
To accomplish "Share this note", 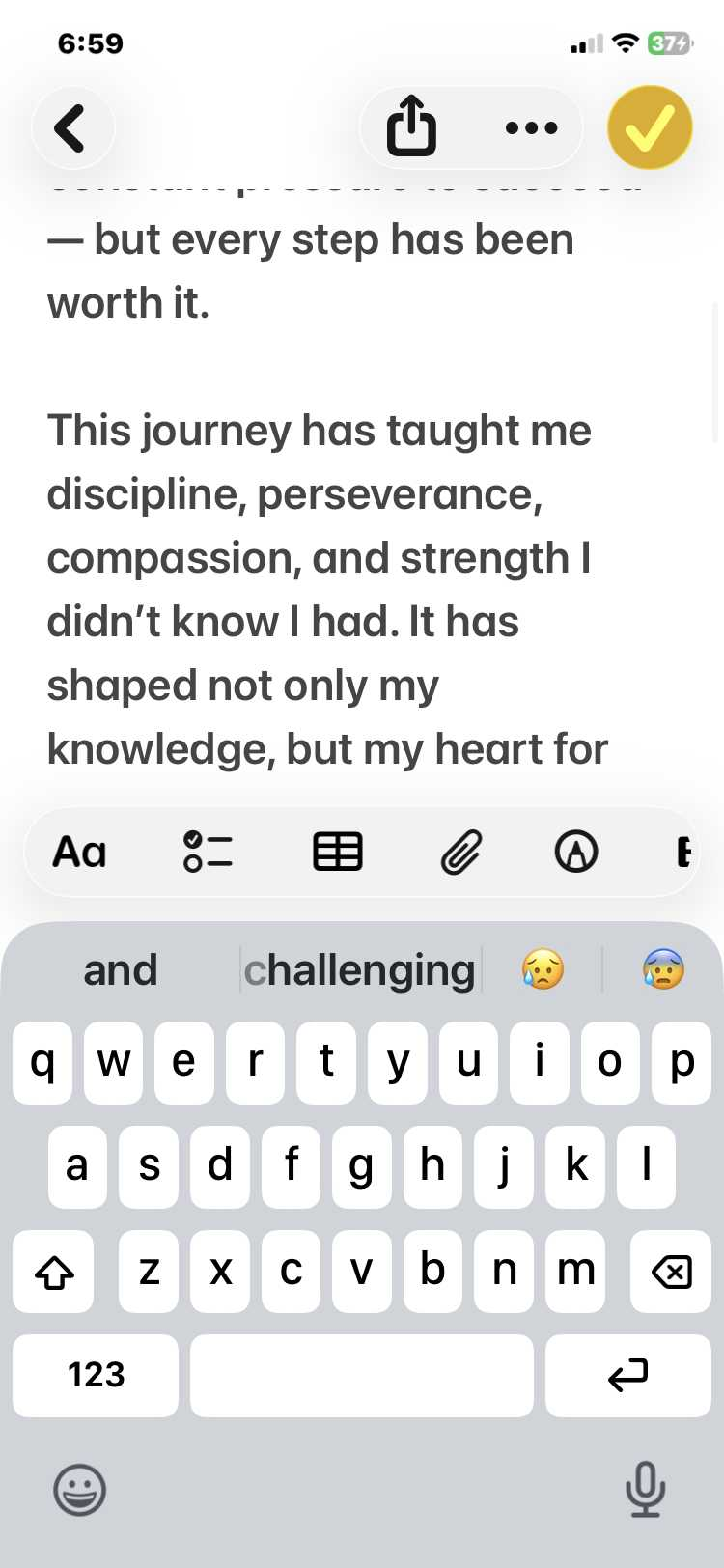I will coord(412,126).
